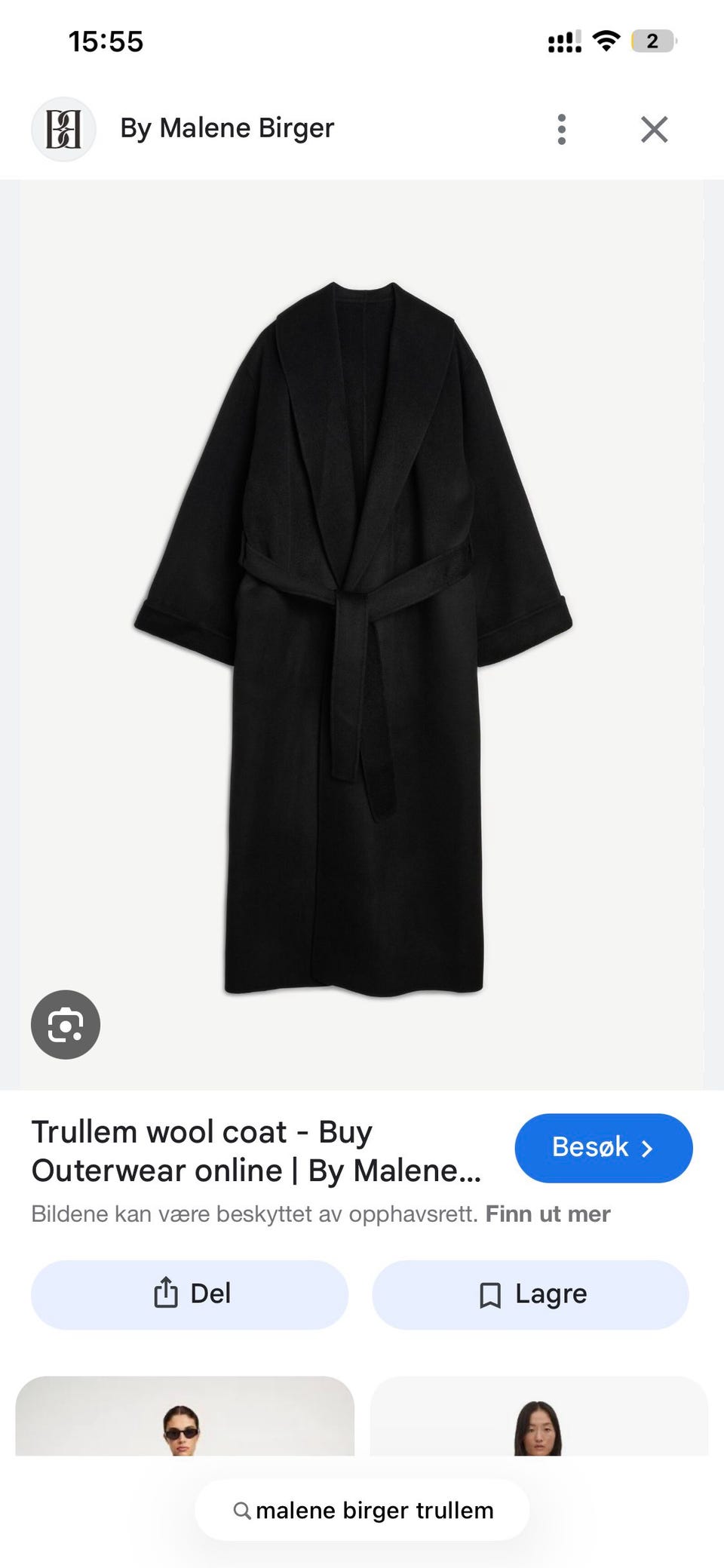Open the Trullem wool coat page title

(x=256, y=1151)
